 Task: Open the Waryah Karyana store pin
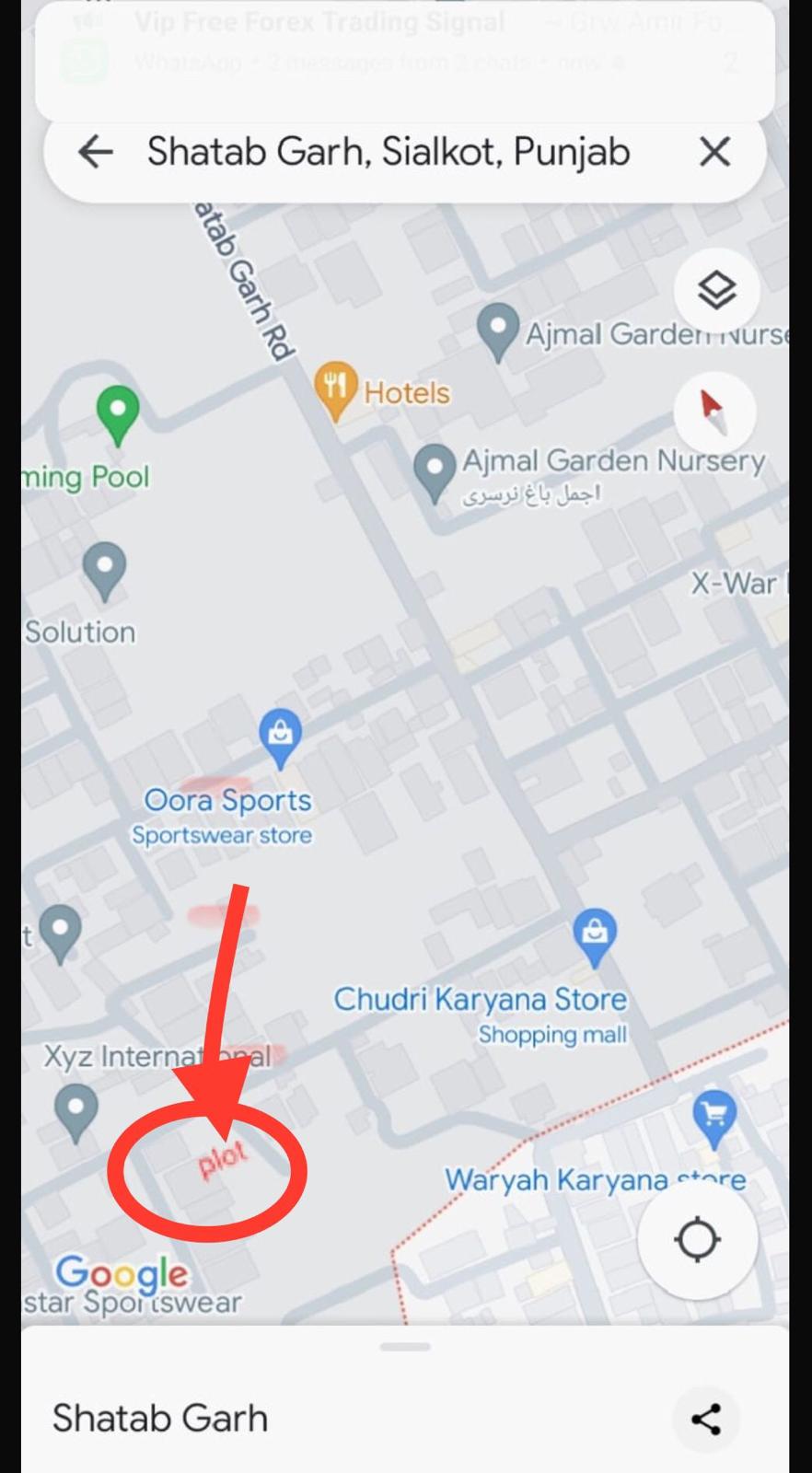714,1116
